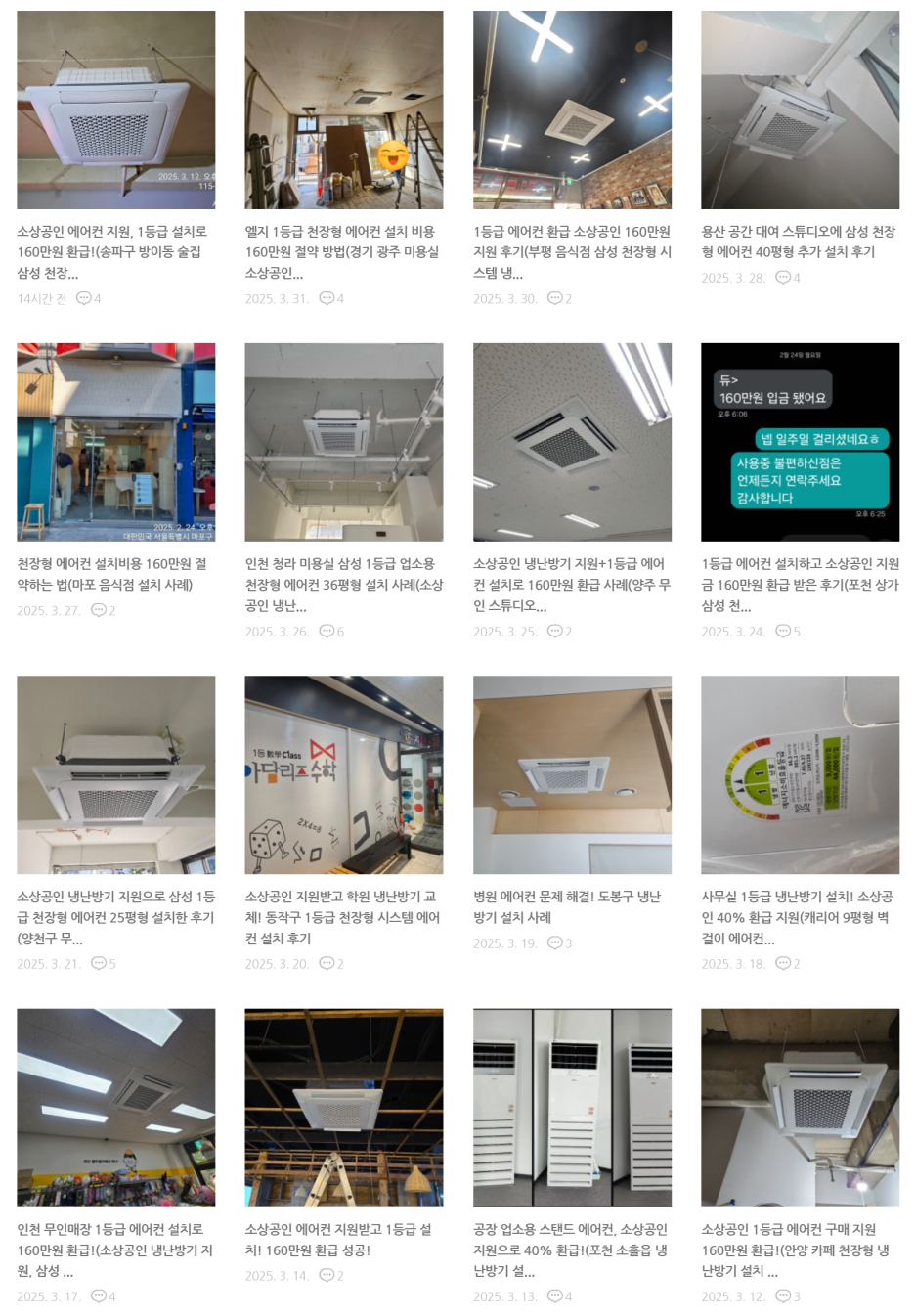The image size is (915, 1316).
Task: View comments on the 2025. 3. 26. post
Action: [x=332, y=632]
